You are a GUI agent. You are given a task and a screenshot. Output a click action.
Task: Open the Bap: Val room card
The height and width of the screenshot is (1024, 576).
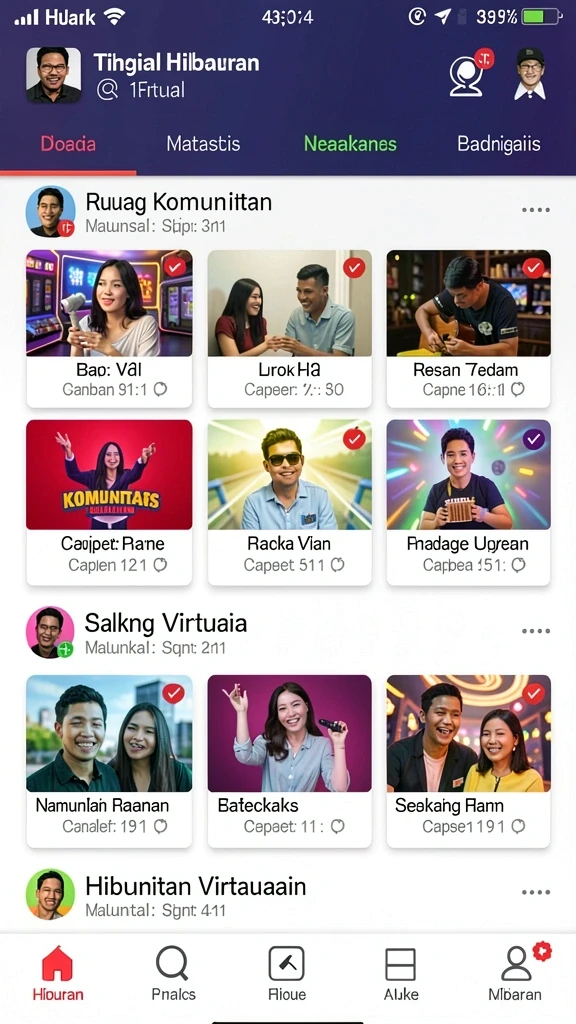click(x=109, y=328)
